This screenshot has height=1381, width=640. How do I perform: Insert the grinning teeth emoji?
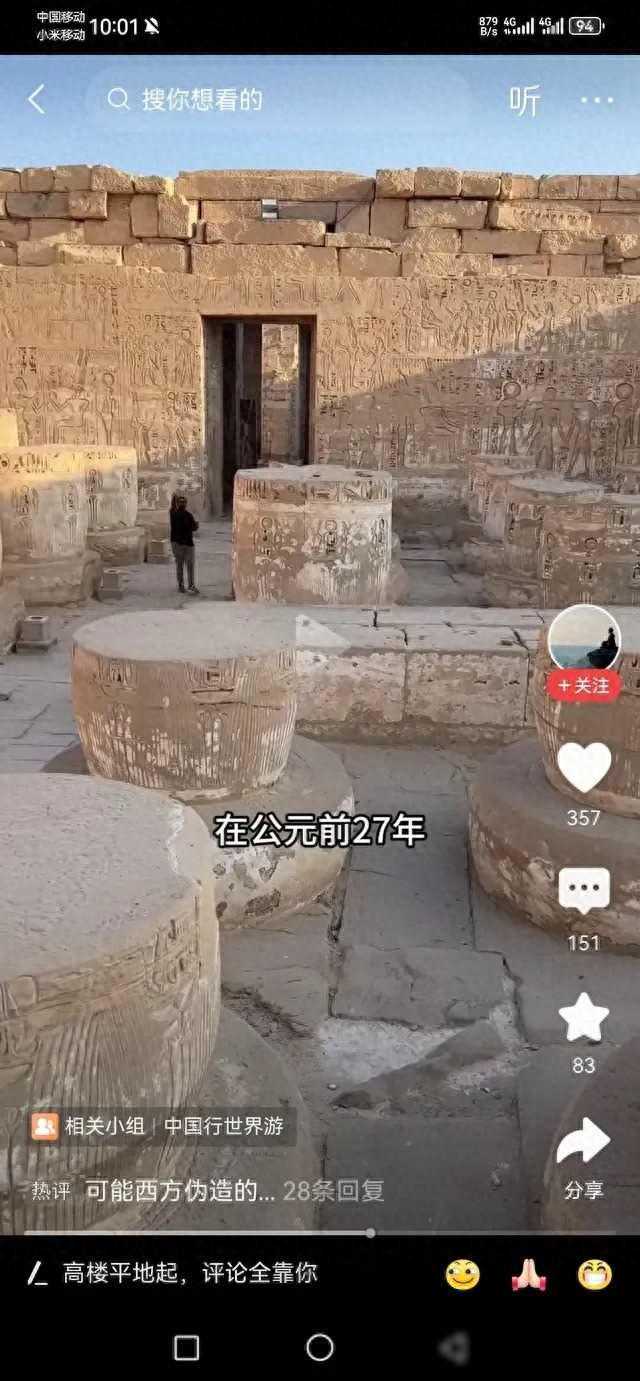pyautogui.click(x=595, y=1274)
